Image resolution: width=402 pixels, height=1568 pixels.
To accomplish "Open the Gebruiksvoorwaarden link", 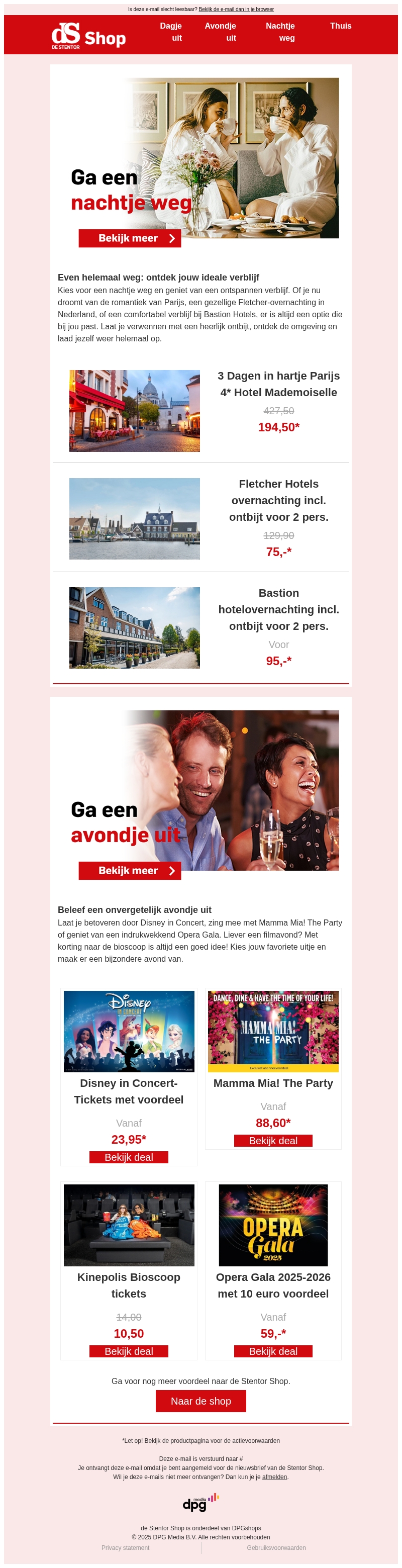I will click(x=276, y=1547).
